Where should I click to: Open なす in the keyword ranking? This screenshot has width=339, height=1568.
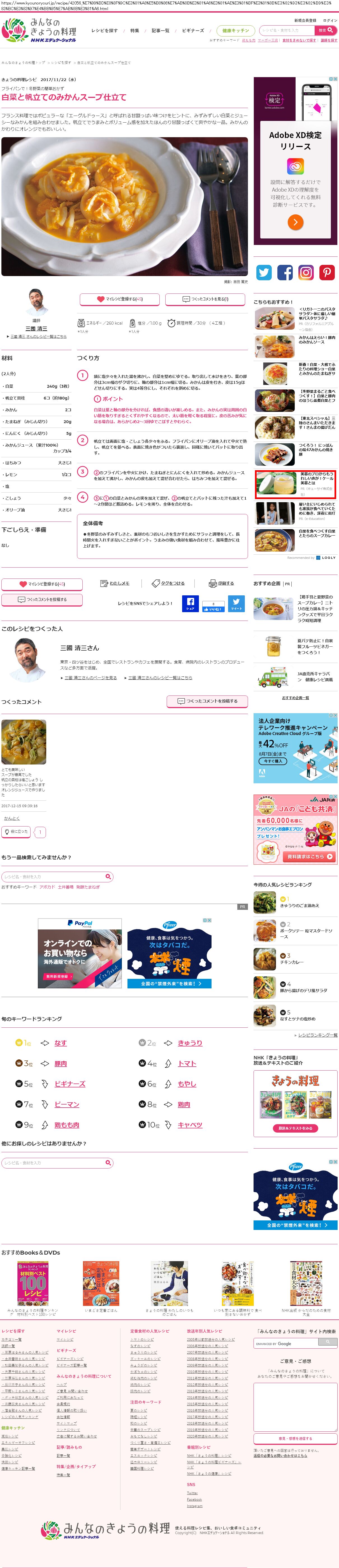tap(60, 1043)
